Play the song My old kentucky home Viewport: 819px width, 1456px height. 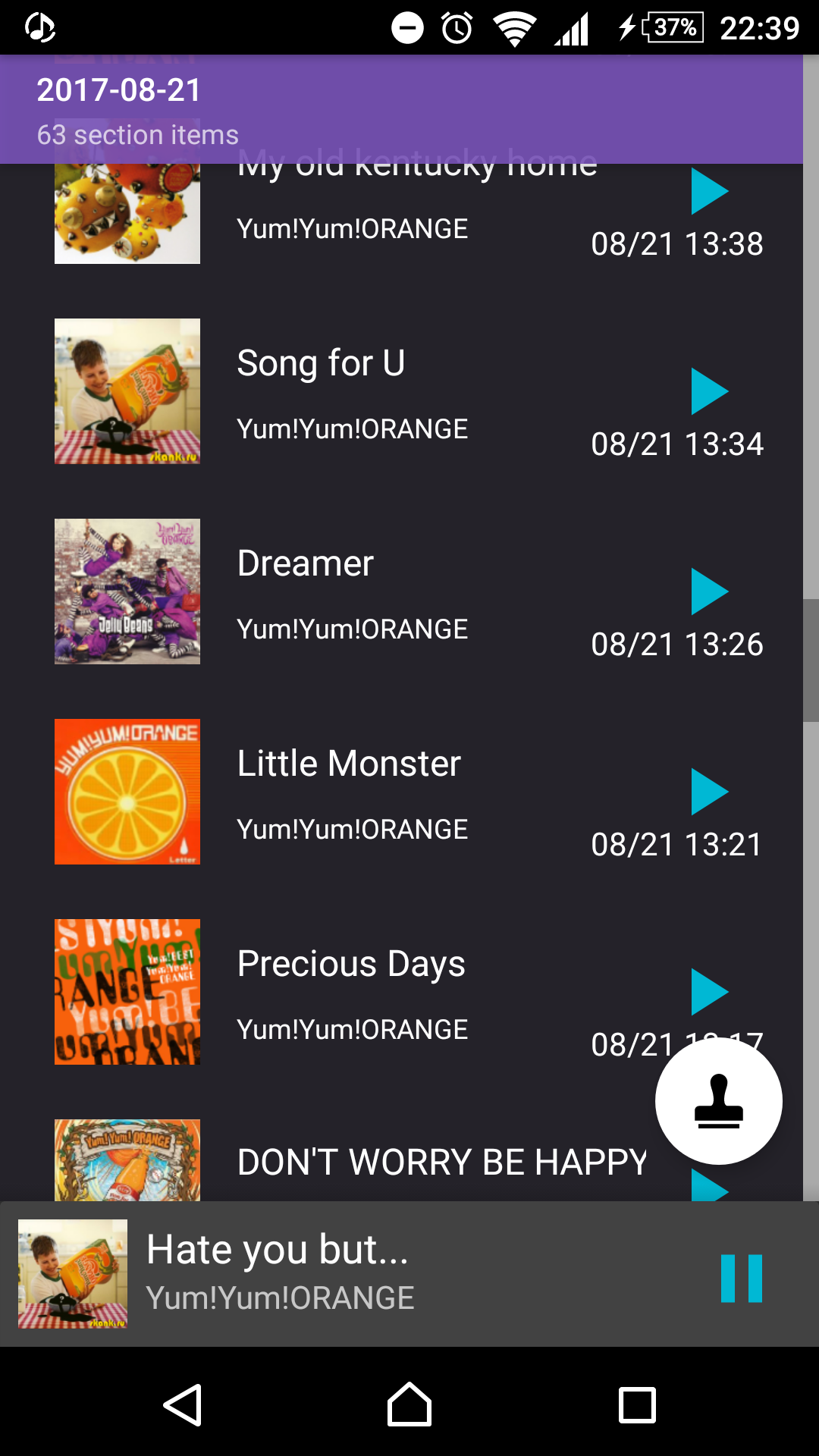pos(709,192)
